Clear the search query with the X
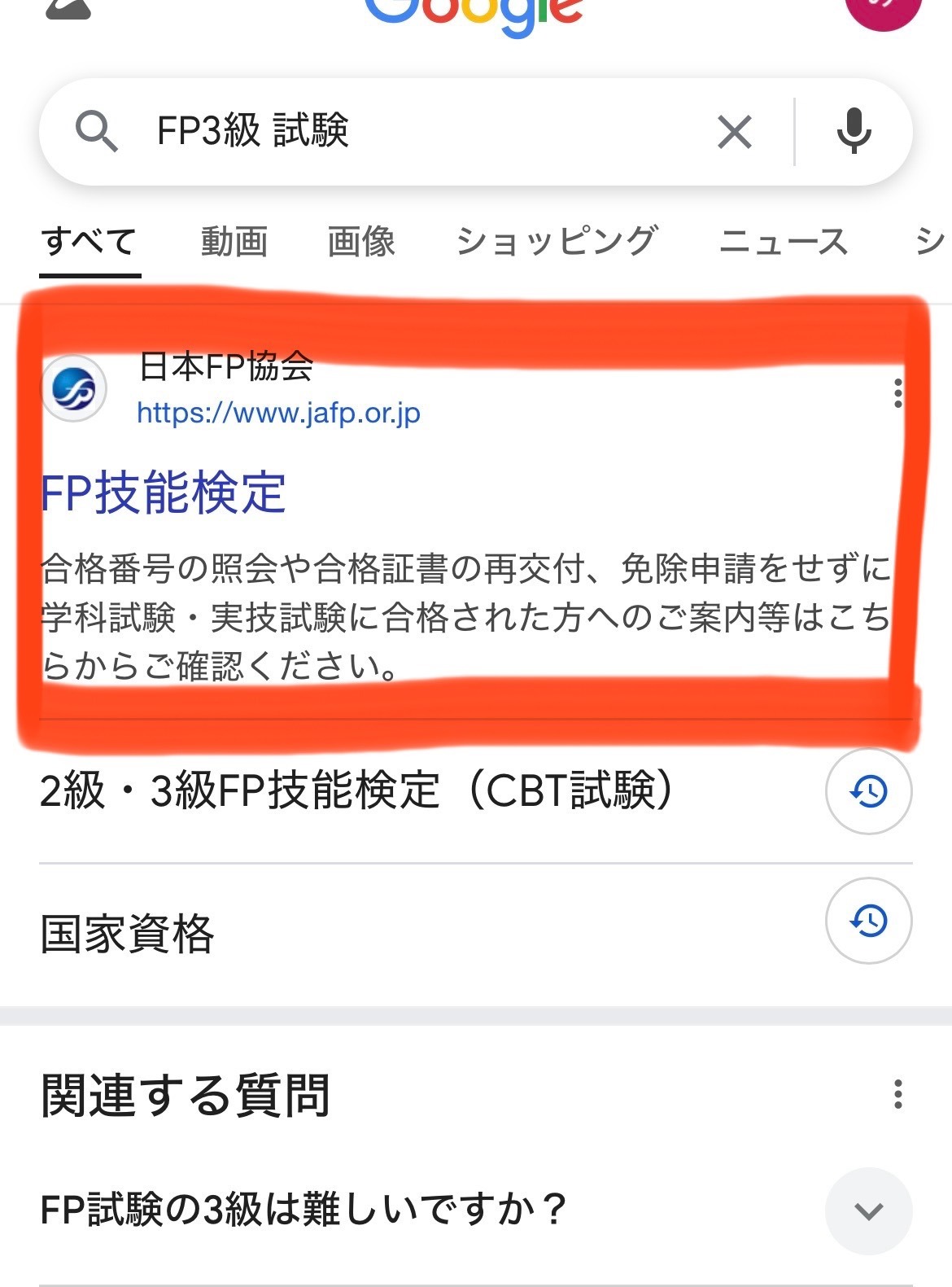This screenshot has width=952, height=1287. [735, 132]
